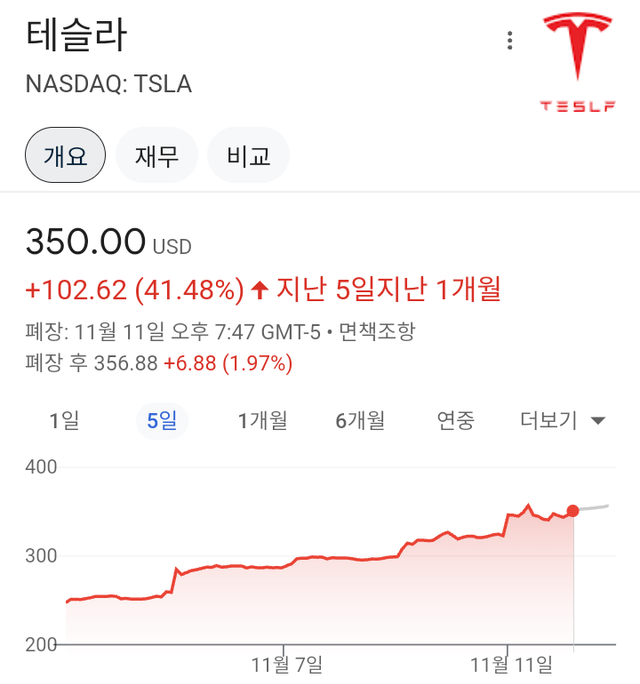
Task: Switch chart to 1개월 range
Action: click(262, 421)
